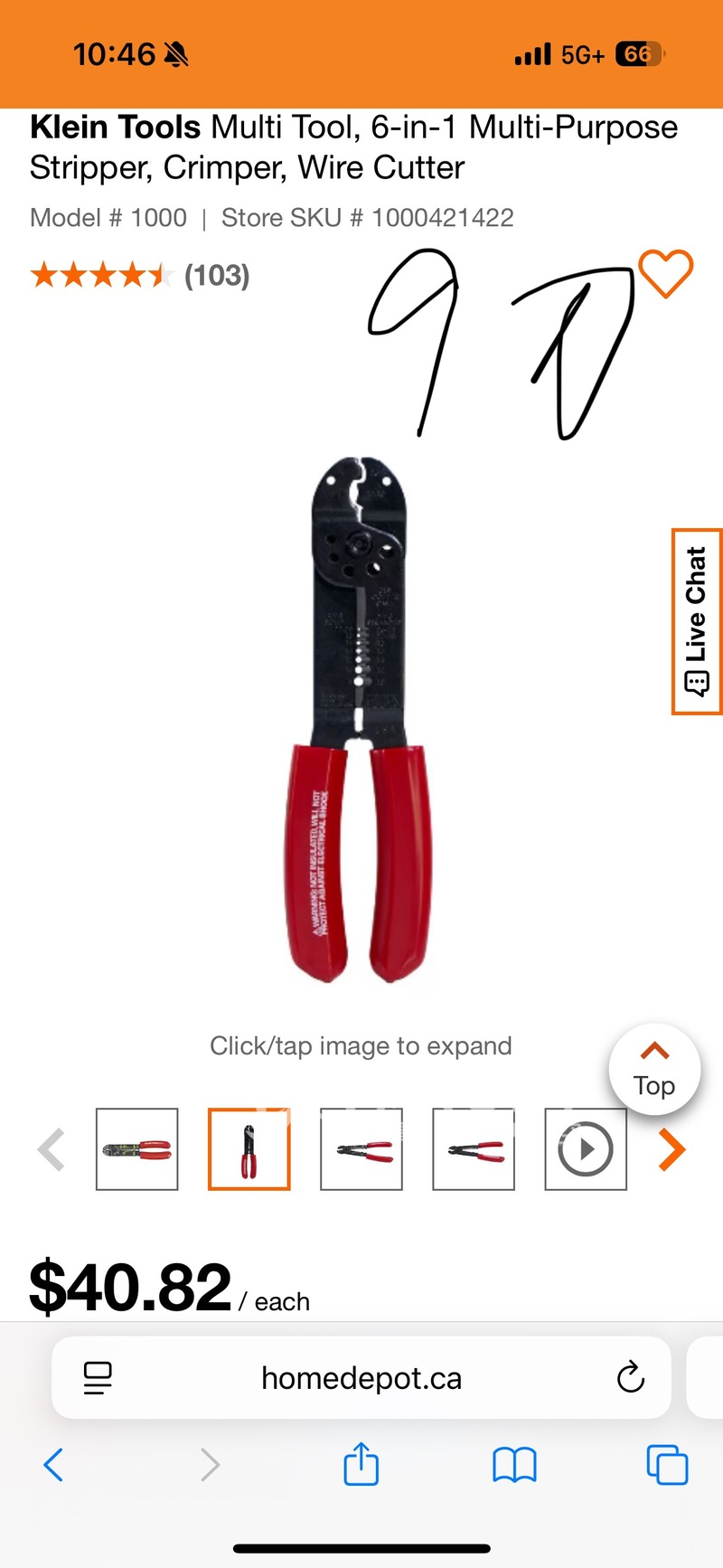Image resolution: width=723 pixels, height=1568 pixels.
Task: Select the first horizontal tool thumbnail
Action: (137, 1149)
